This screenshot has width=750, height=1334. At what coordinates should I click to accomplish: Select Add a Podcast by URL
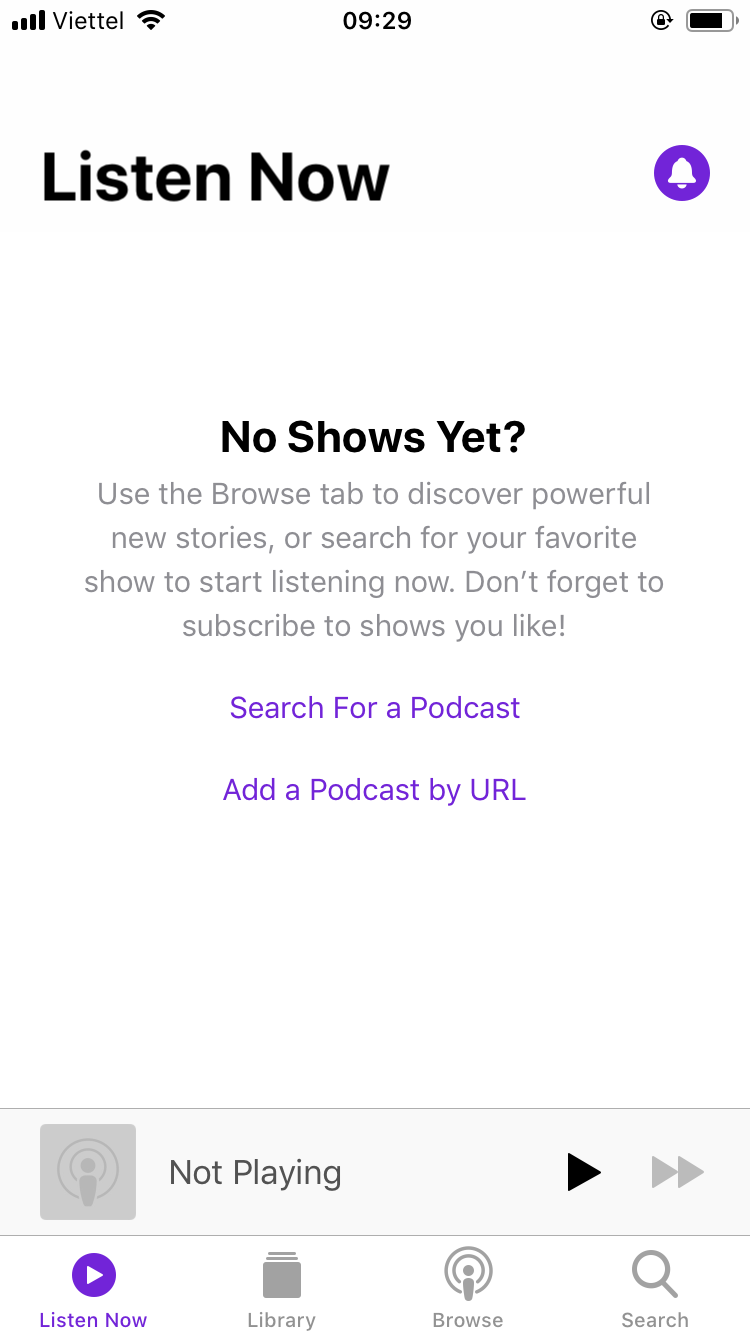(x=375, y=790)
